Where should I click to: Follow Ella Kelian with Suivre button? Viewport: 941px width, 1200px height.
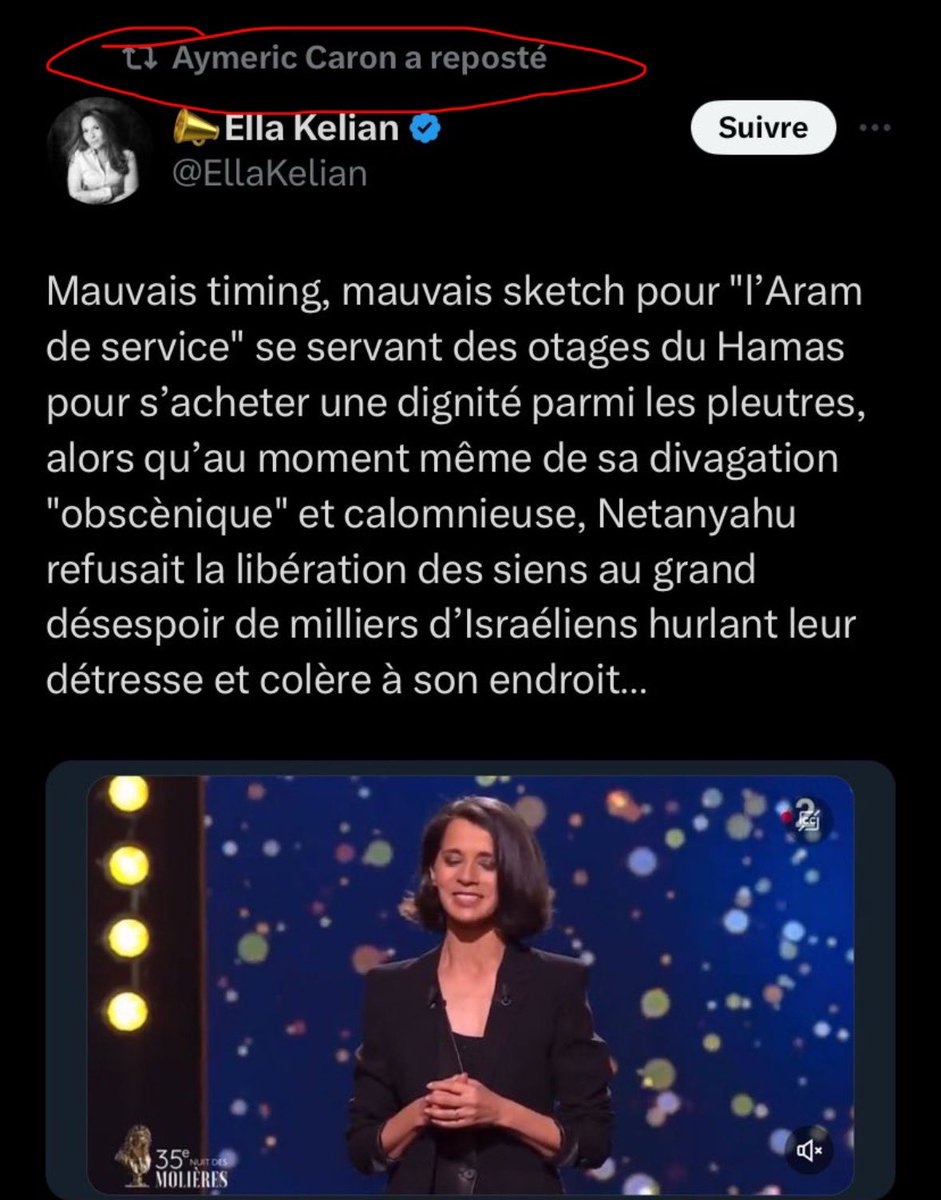pos(763,127)
